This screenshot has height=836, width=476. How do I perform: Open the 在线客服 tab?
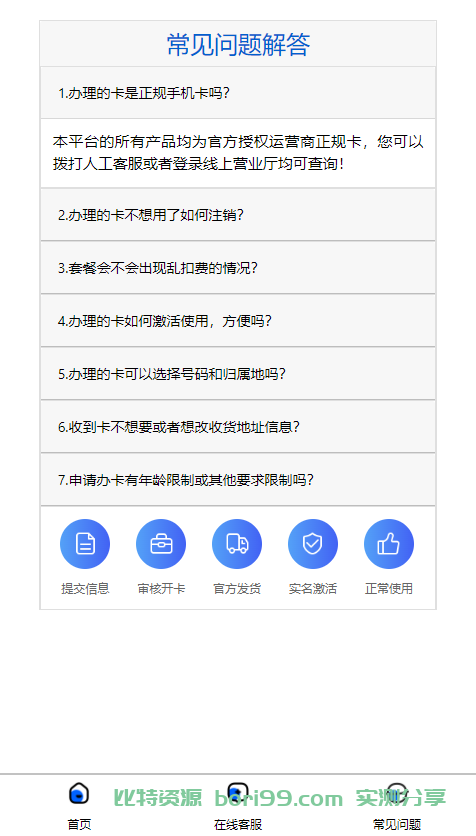click(238, 806)
